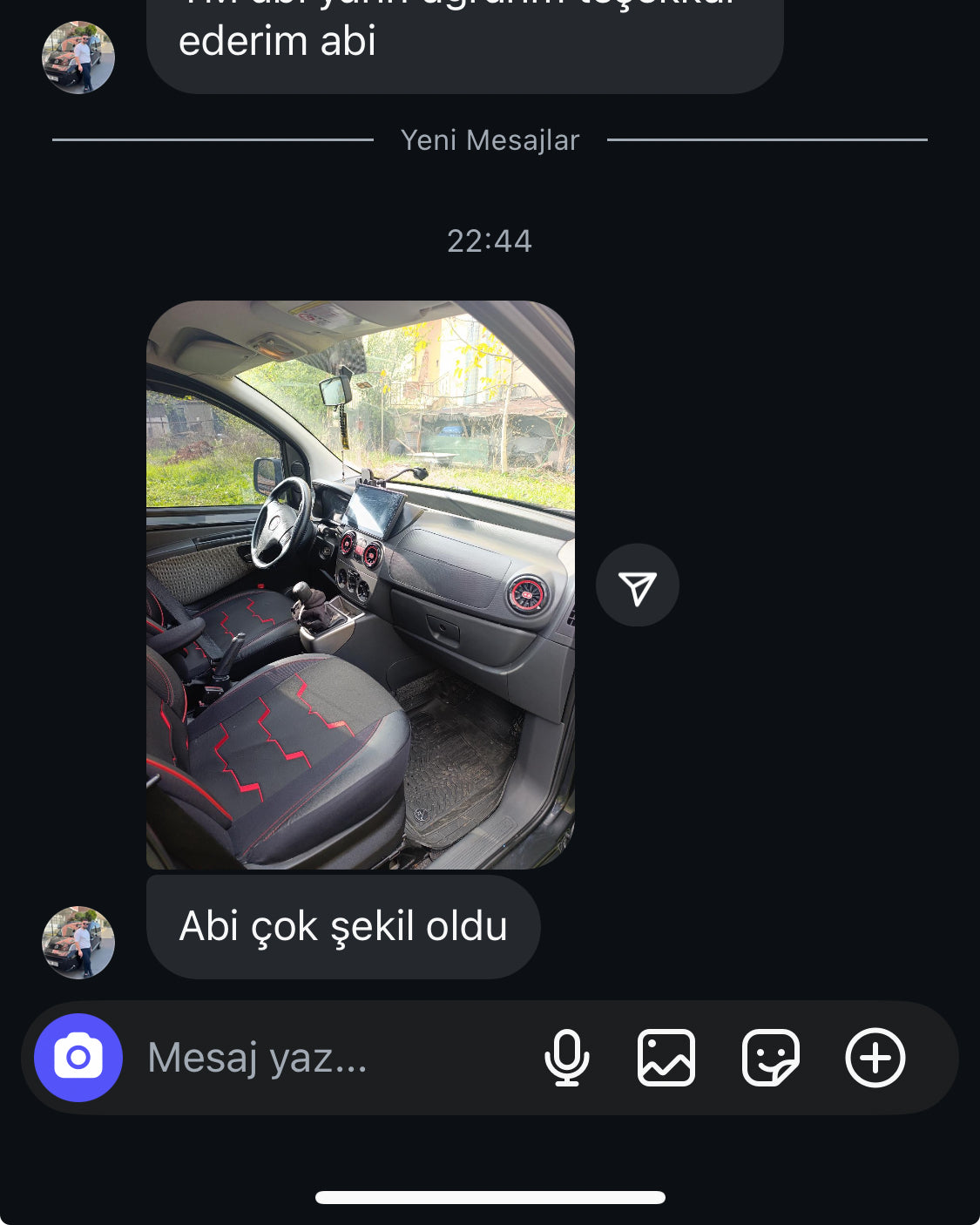Open the car interior photo message
Screen dimensions: 980x1225
tap(361, 585)
